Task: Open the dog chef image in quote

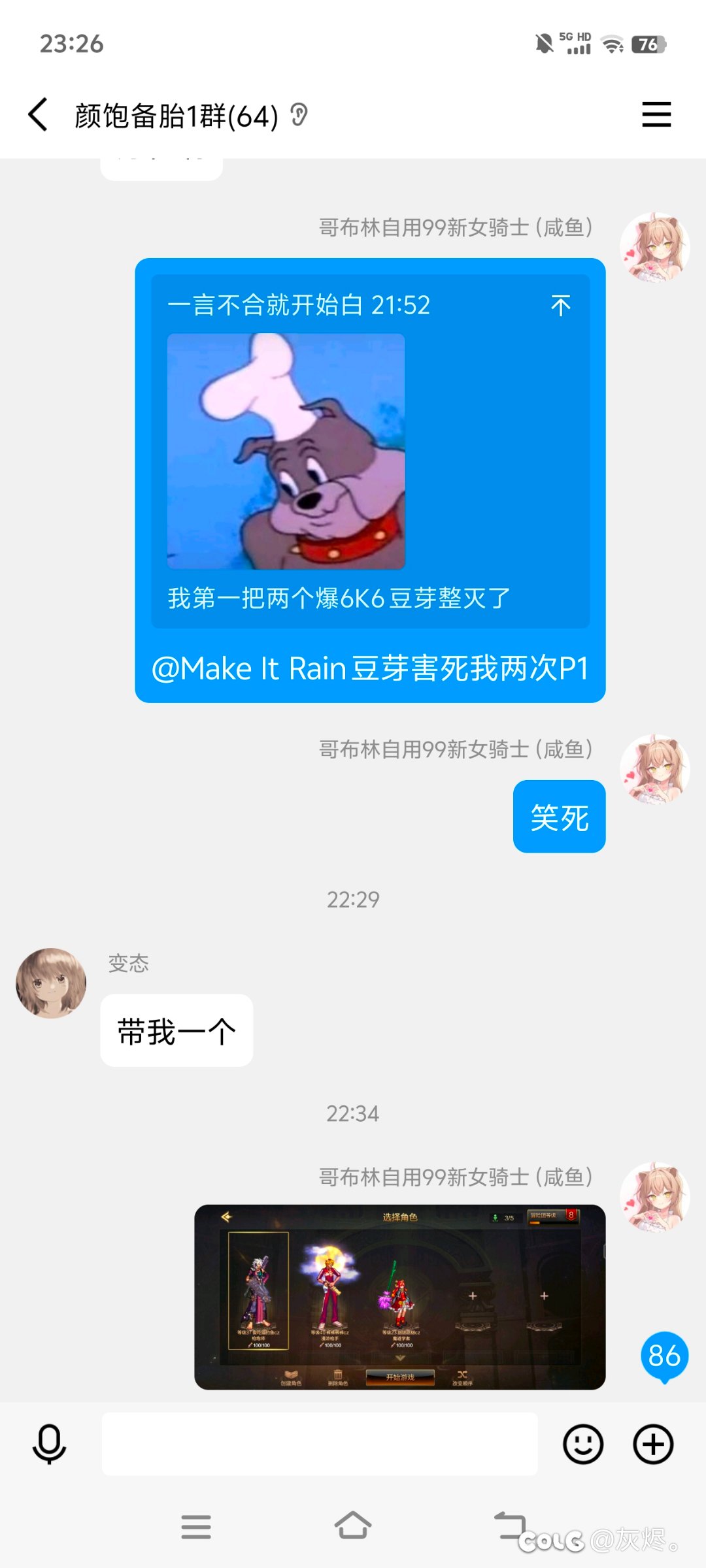Action: [x=286, y=451]
